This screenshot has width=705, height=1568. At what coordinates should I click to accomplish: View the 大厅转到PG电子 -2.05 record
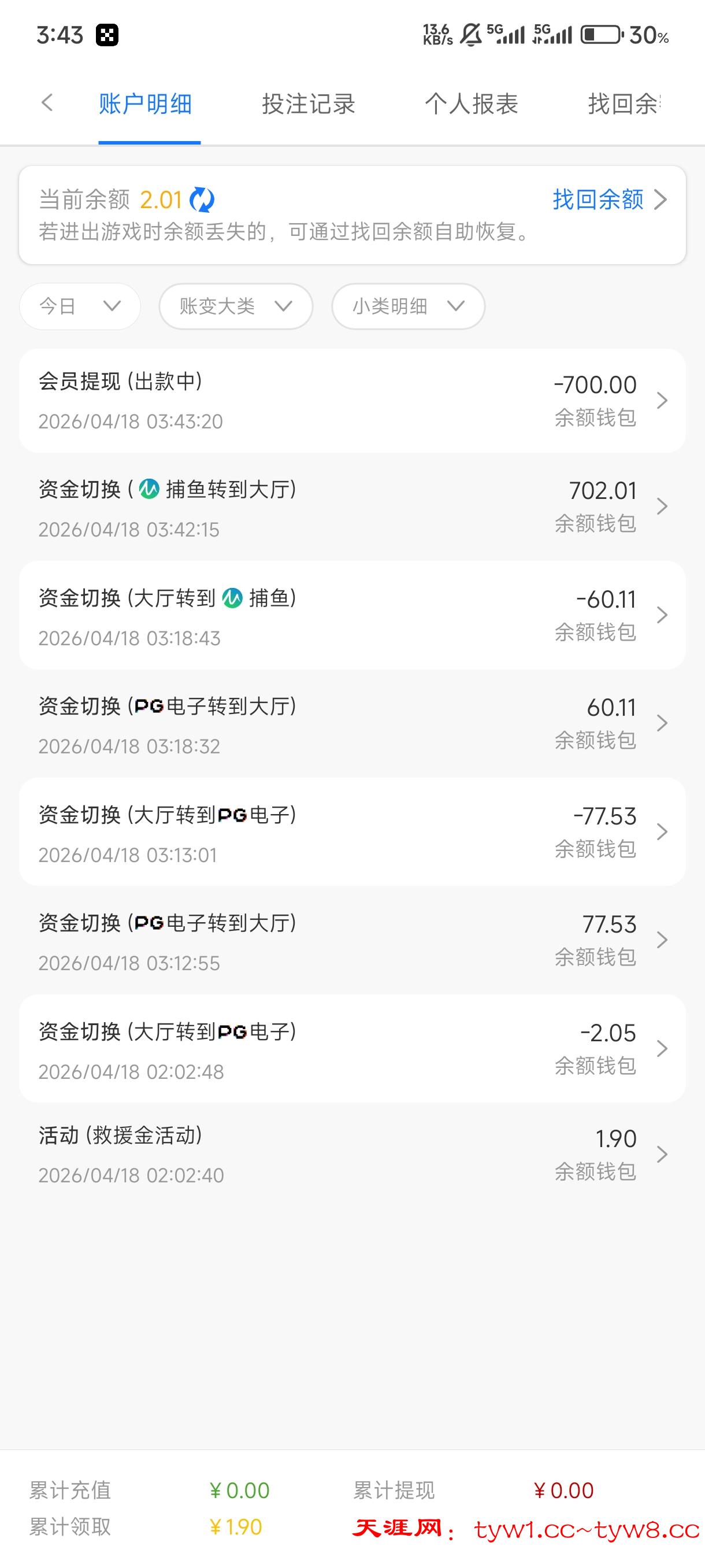pyautogui.click(x=352, y=1049)
